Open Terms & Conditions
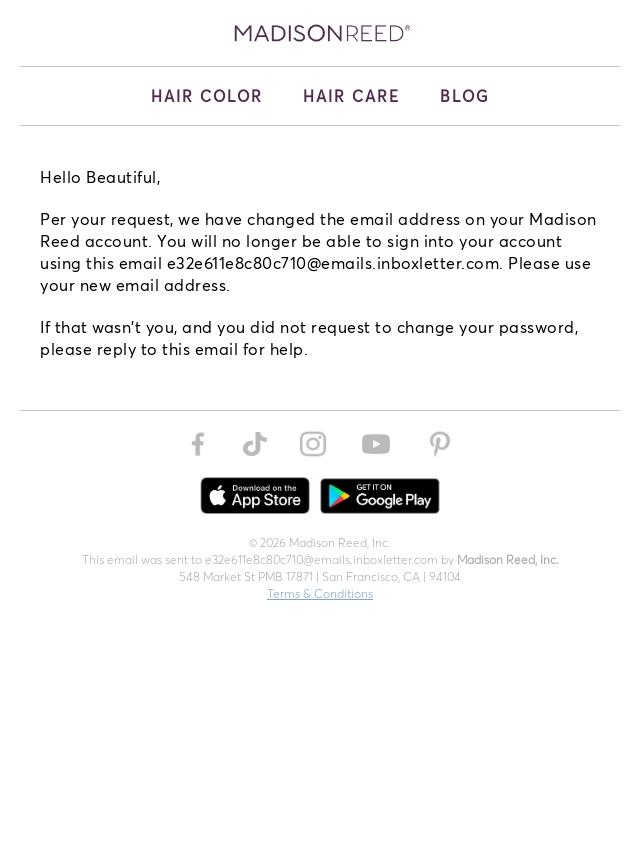 click(x=320, y=594)
